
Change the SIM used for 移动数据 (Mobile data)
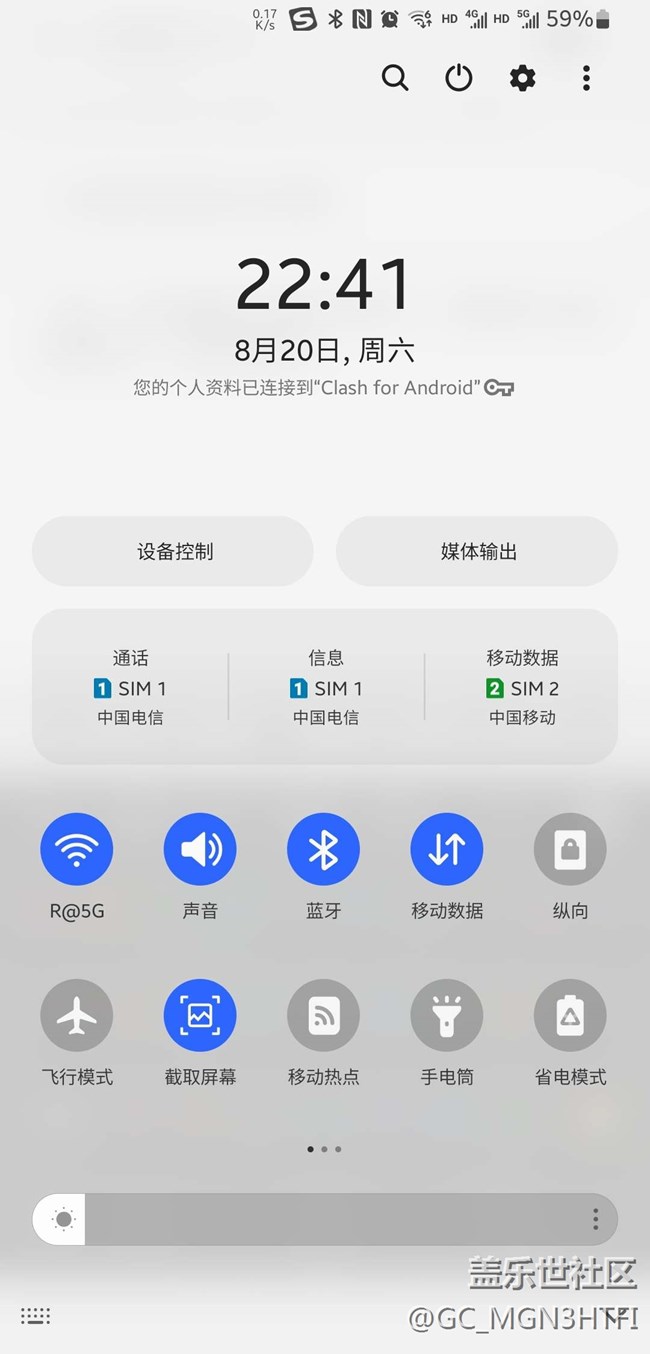point(522,687)
